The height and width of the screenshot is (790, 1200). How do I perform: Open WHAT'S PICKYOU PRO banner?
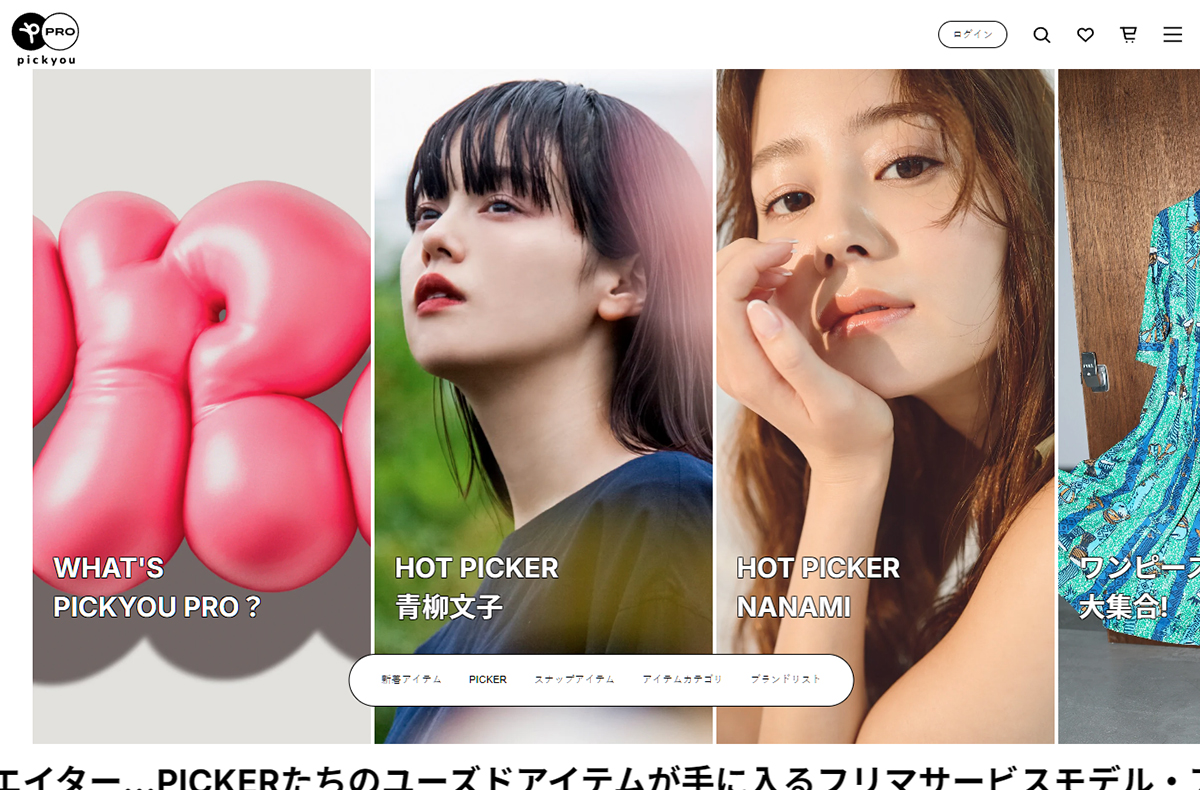pos(201,400)
